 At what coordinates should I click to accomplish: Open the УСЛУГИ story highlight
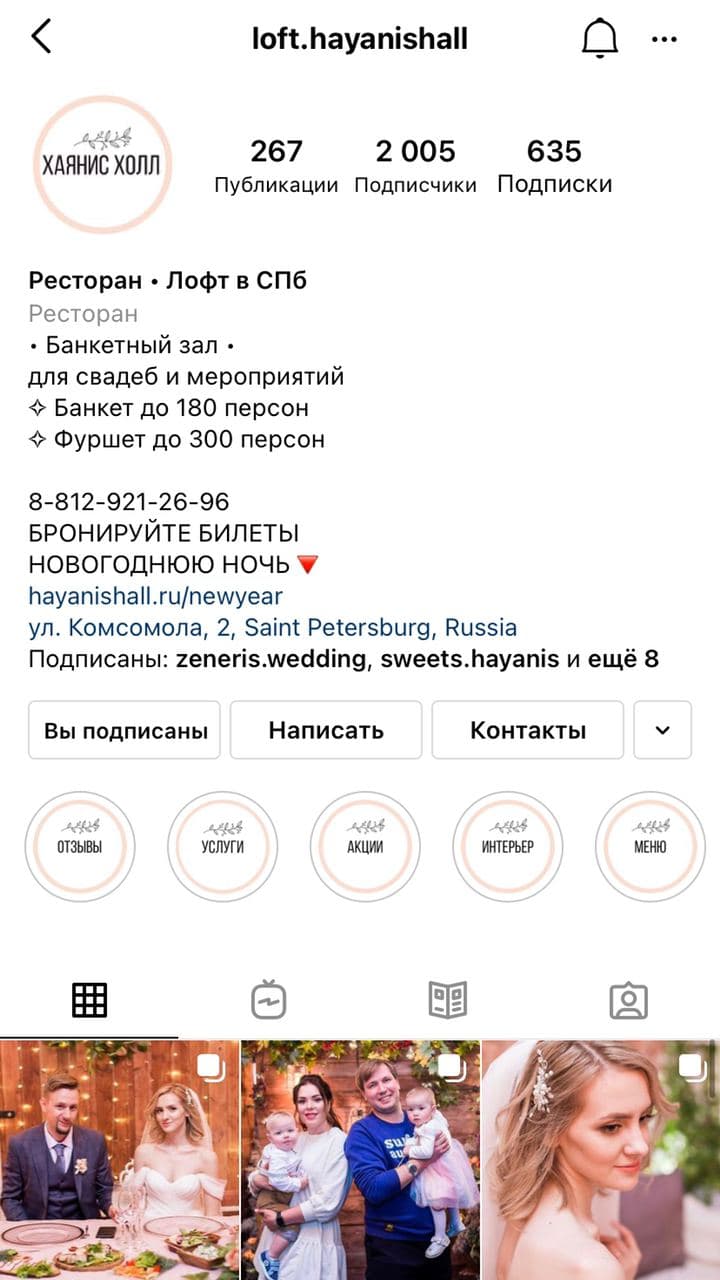222,847
